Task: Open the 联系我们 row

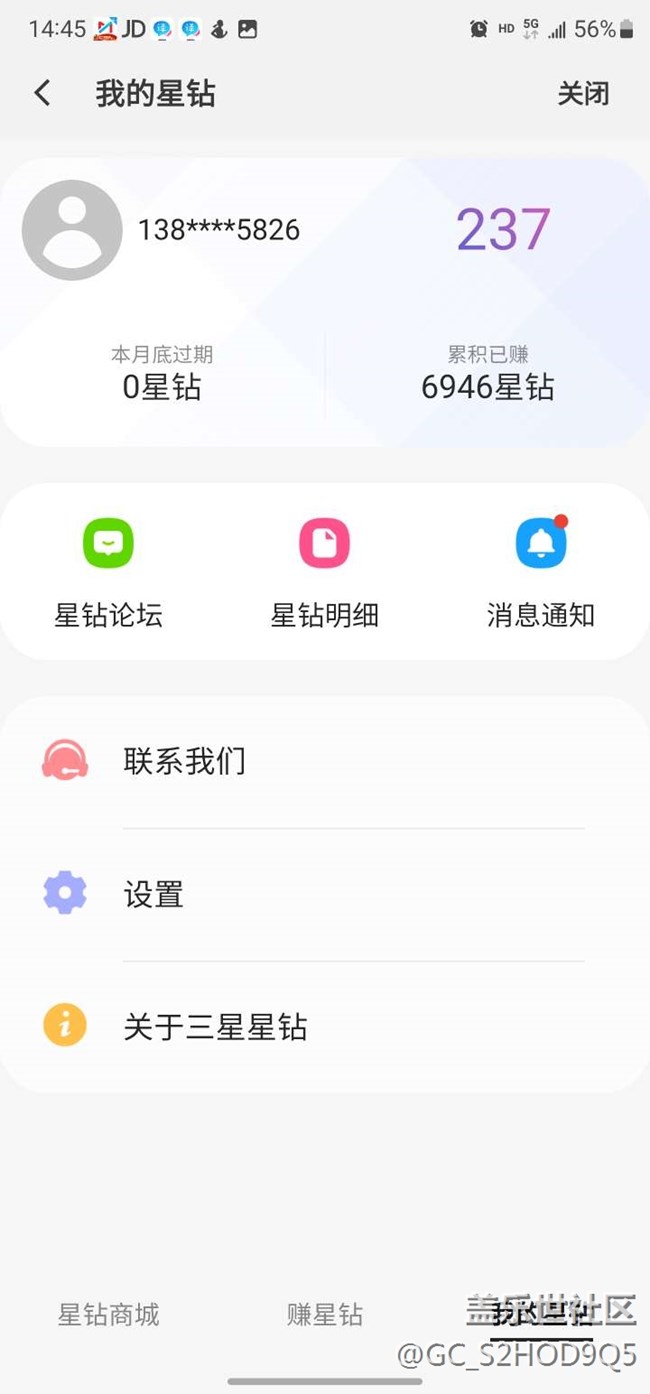Action: (x=324, y=762)
